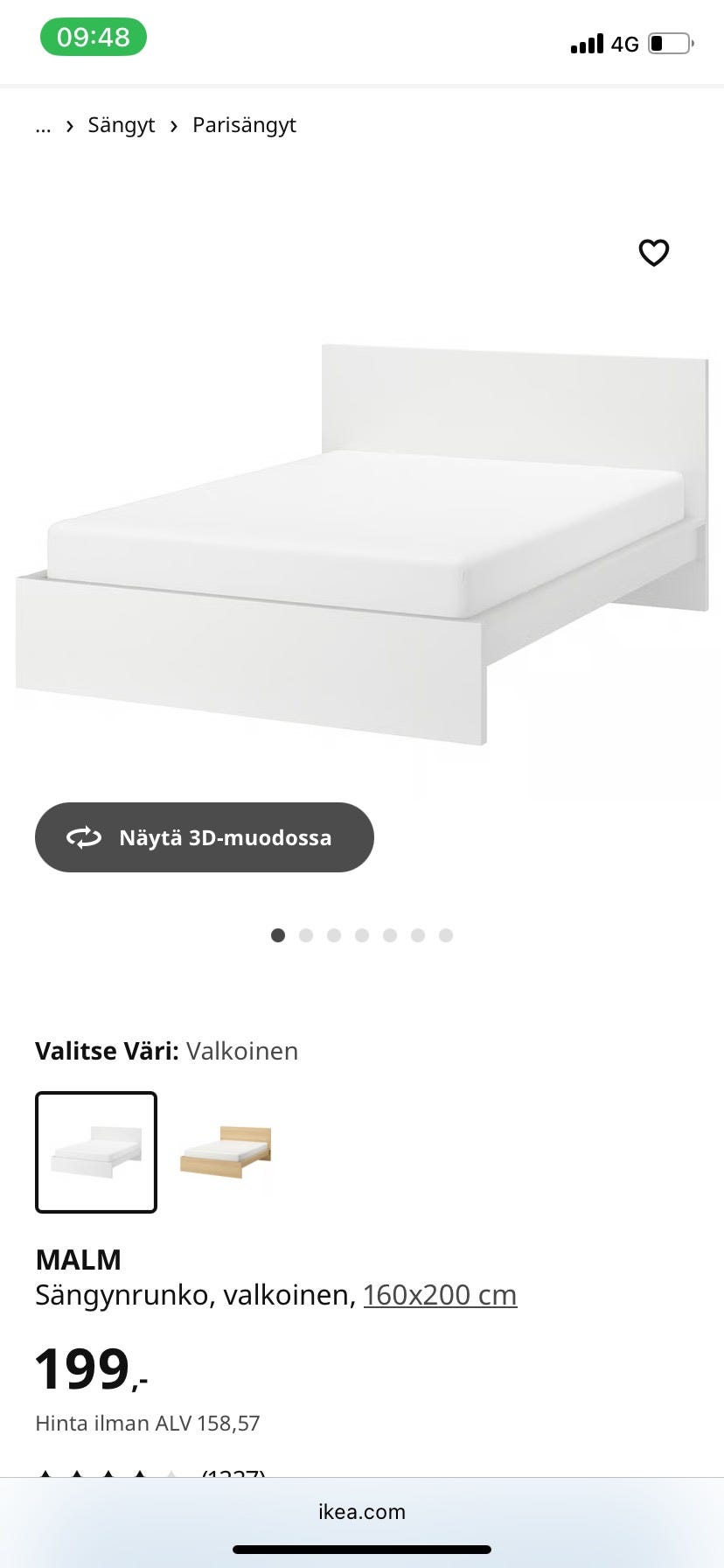Tap the green 09:48 clock pill

pos(94,38)
